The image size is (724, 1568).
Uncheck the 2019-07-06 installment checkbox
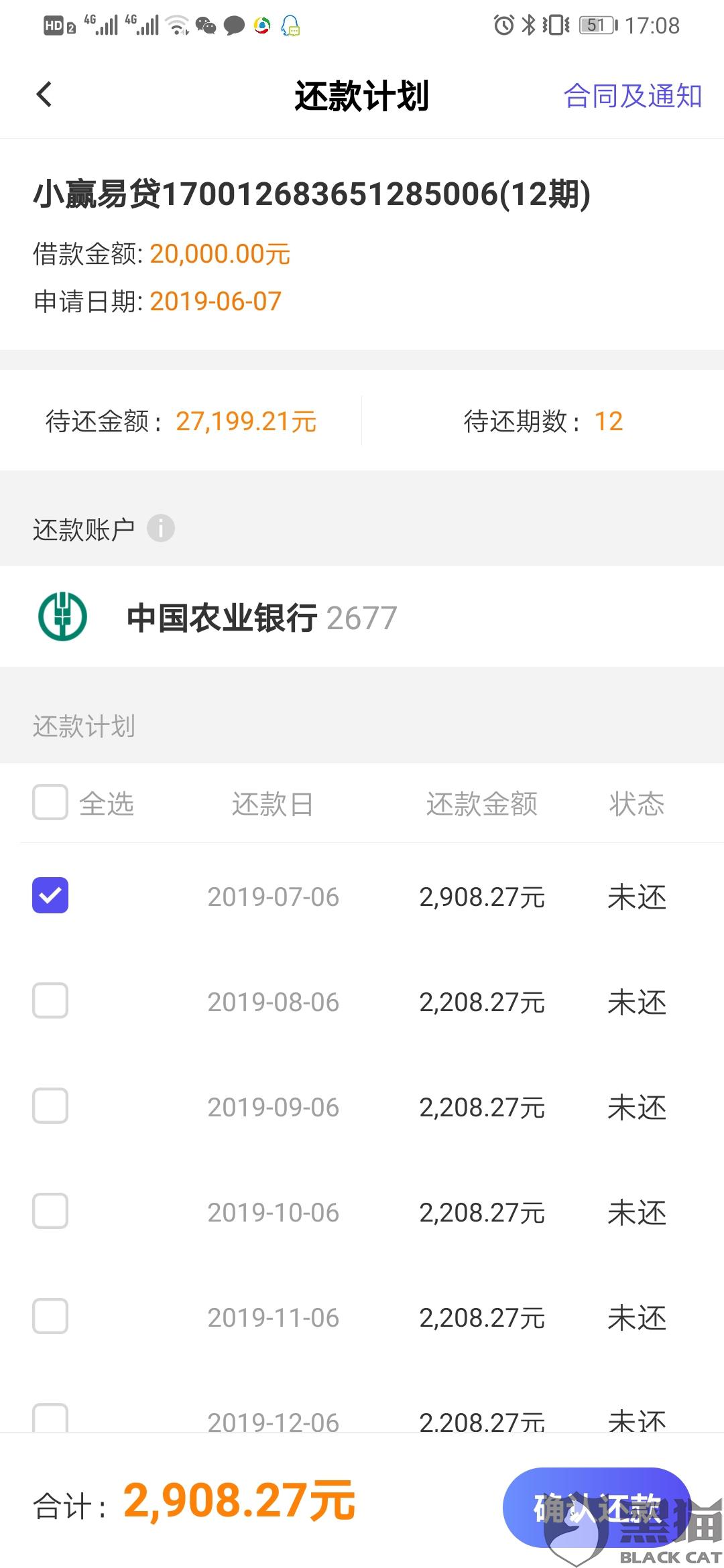50,895
